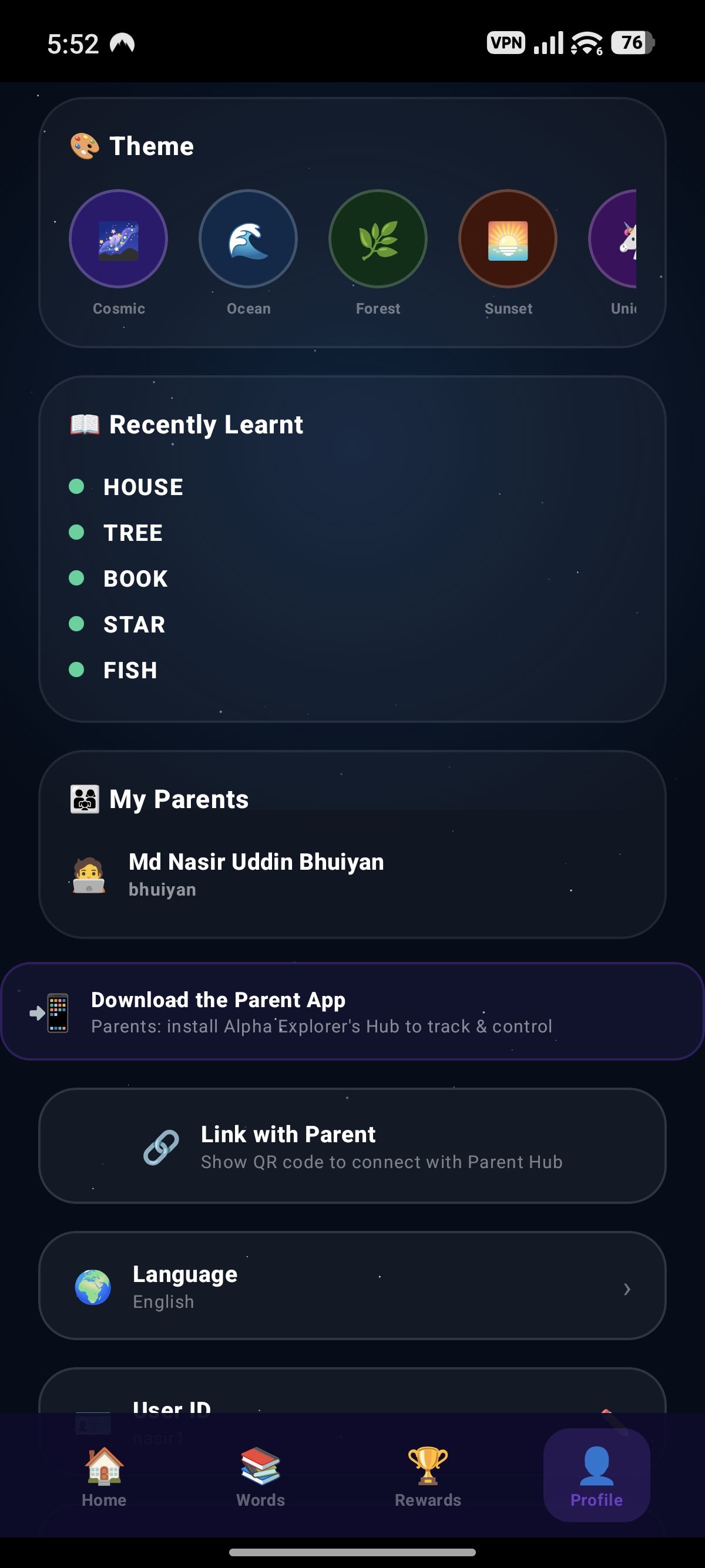The height and width of the screenshot is (1568, 705).
Task: Select the Sunset theme icon
Action: 508,238
